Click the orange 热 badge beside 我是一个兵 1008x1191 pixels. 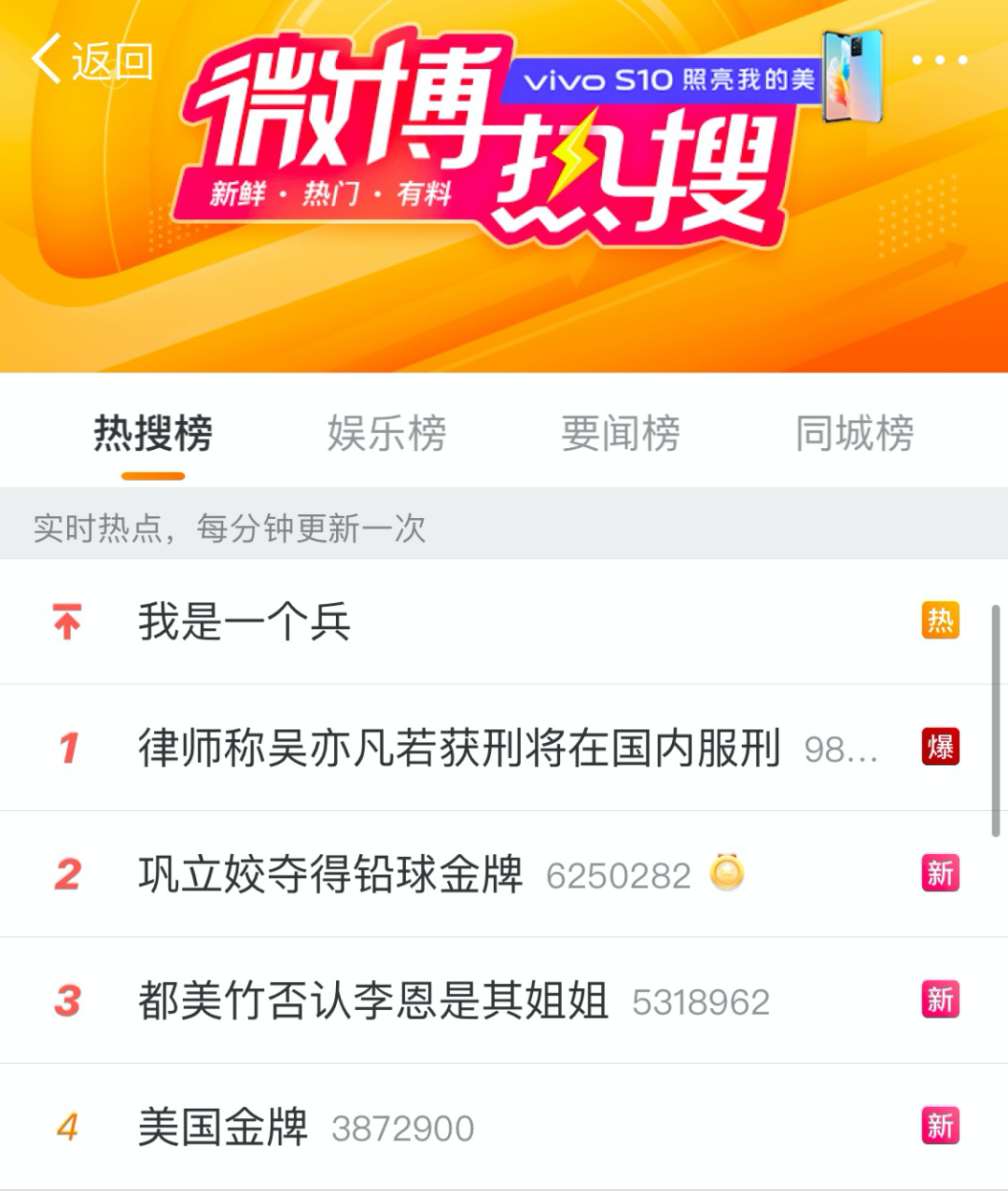tap(939, 621)
